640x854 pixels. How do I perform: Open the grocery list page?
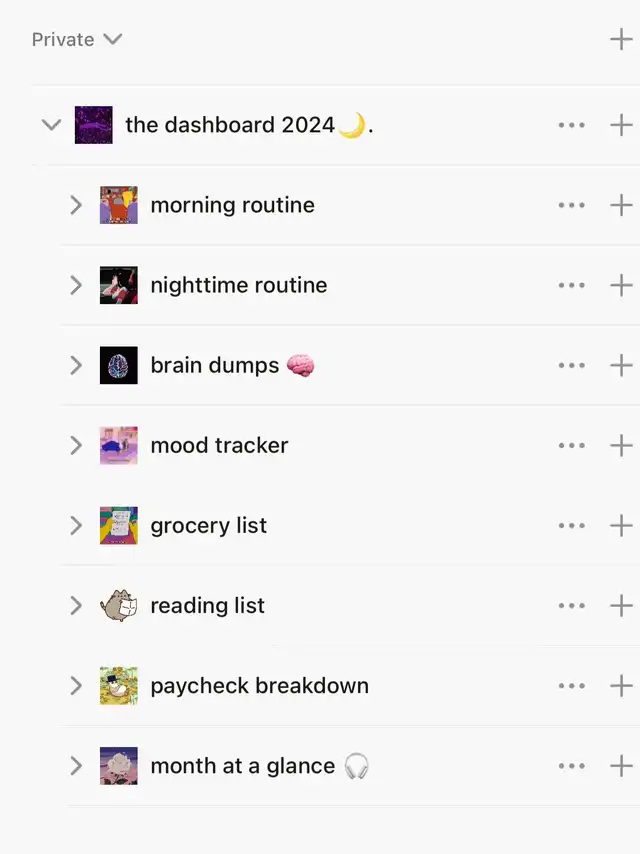click(208, 525)
